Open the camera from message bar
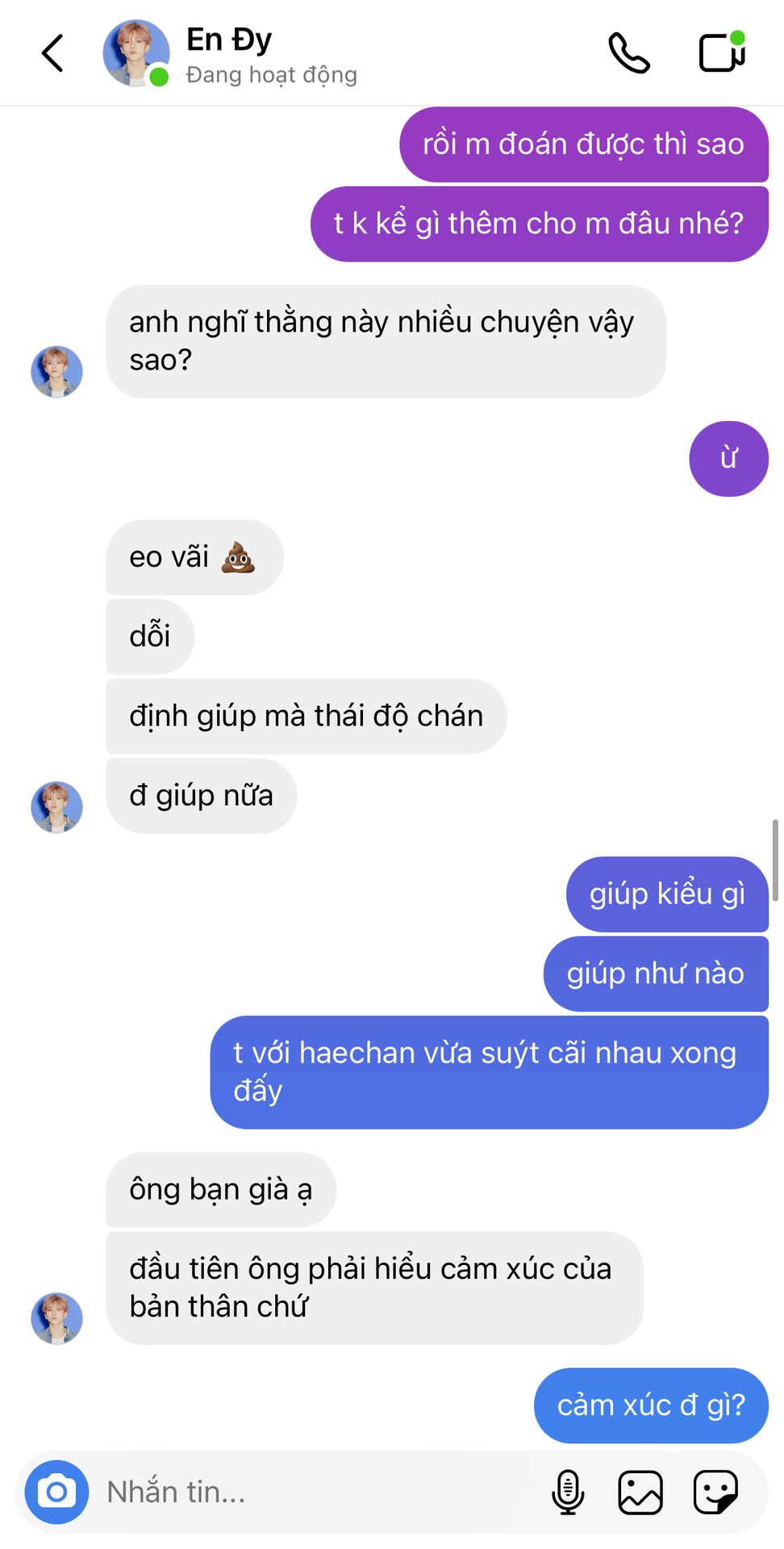Image resolution: width=784 pixels, height=1549 pixels. click(x=56, y=1492)
